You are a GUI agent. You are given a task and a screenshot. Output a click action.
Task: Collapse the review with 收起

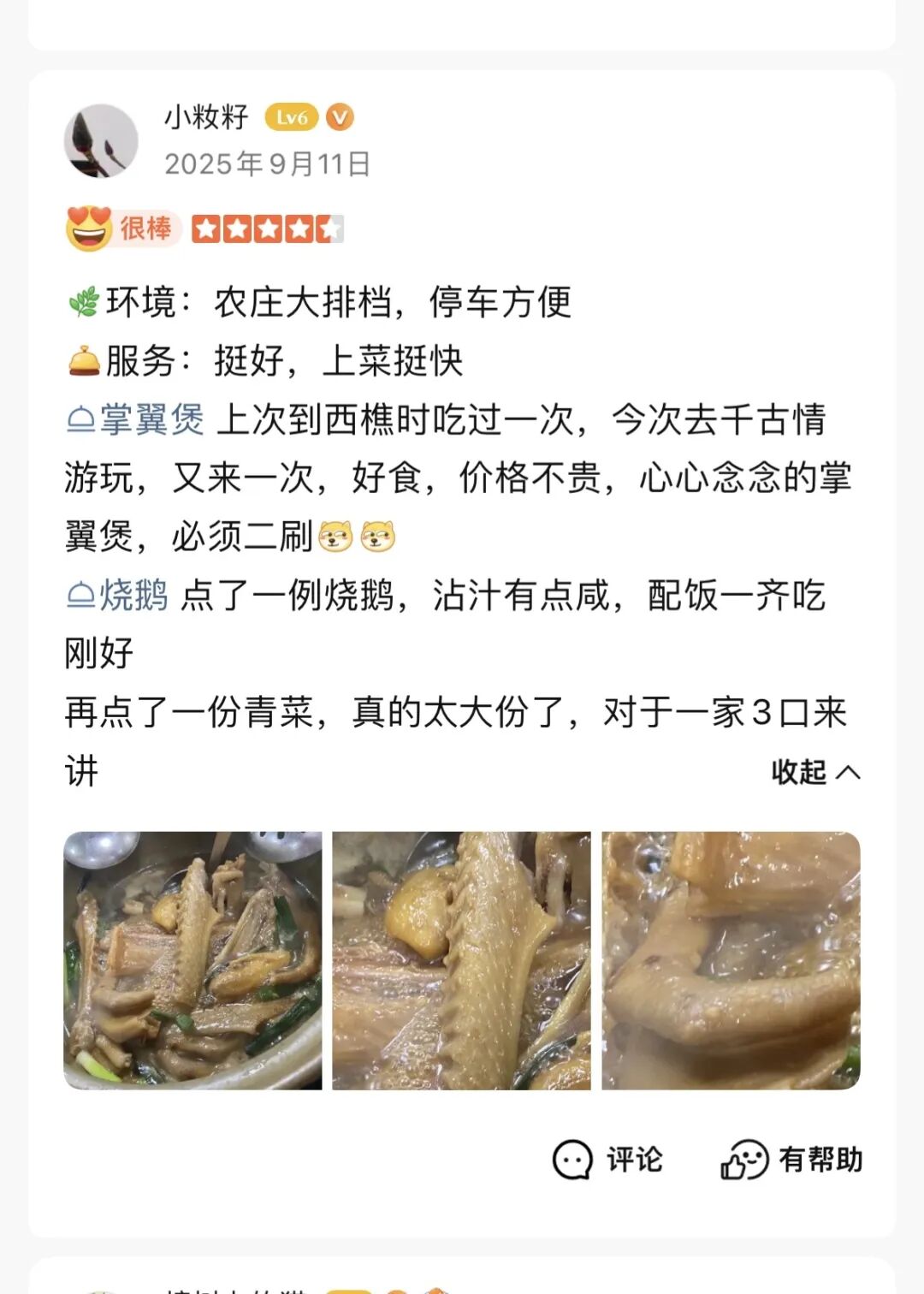814,772
